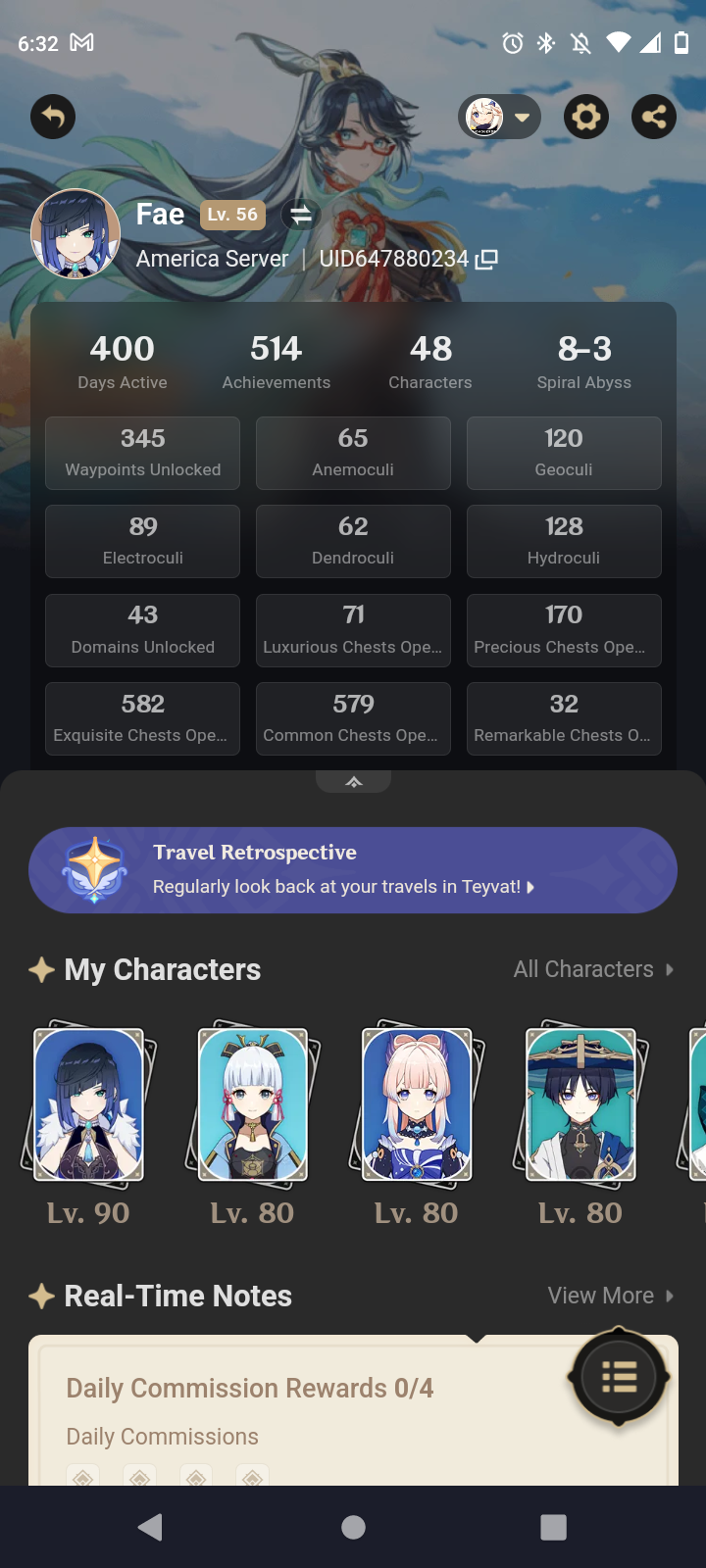Viewport: 706px width, 1568px height.
Task: Tap the sparkle icon beside My Characters
Action: click(40, 970)
